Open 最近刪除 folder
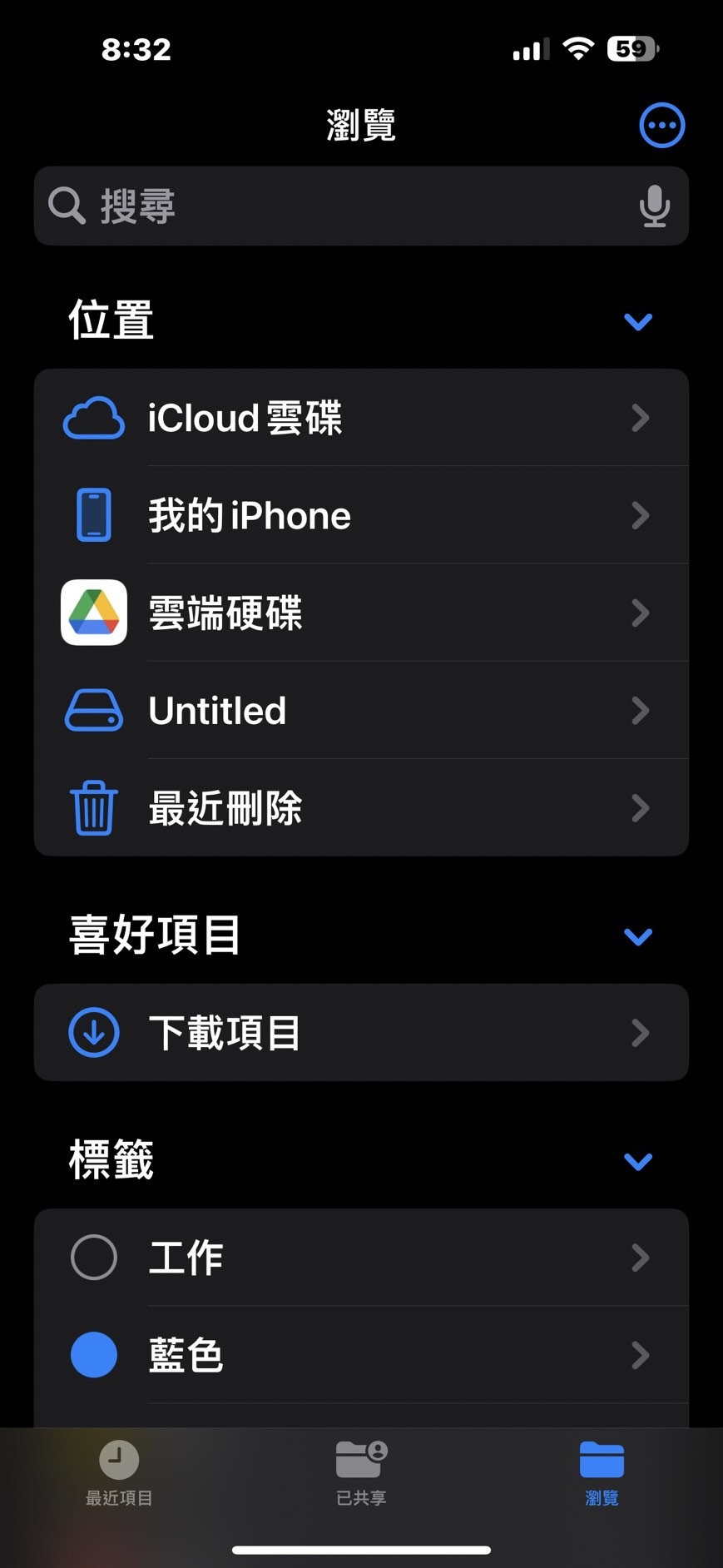Screen dimensions: 723x1568 pos(361,807)
